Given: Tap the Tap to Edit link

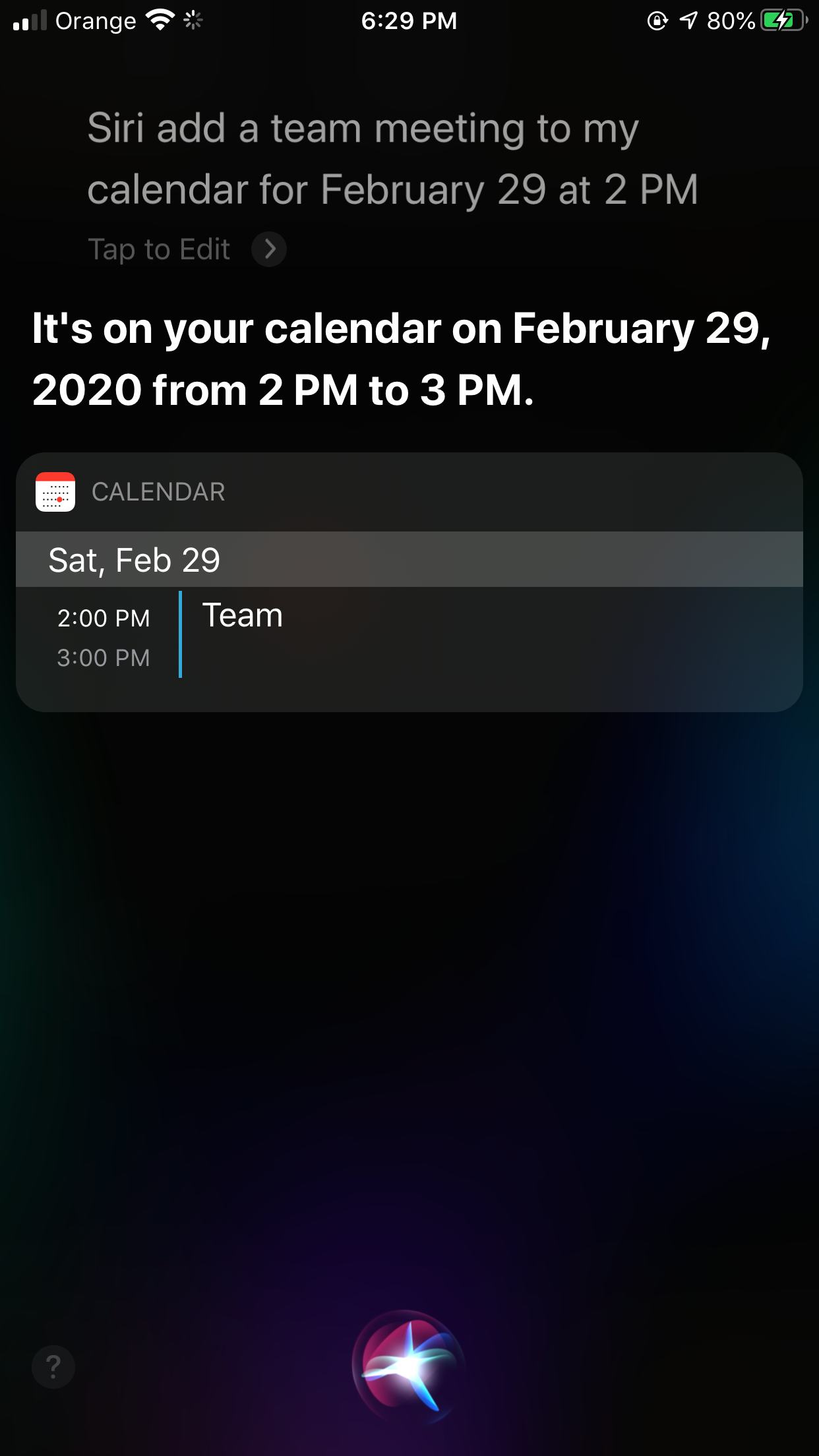Looking at the screenshot, I should click(x=158, y=250).
